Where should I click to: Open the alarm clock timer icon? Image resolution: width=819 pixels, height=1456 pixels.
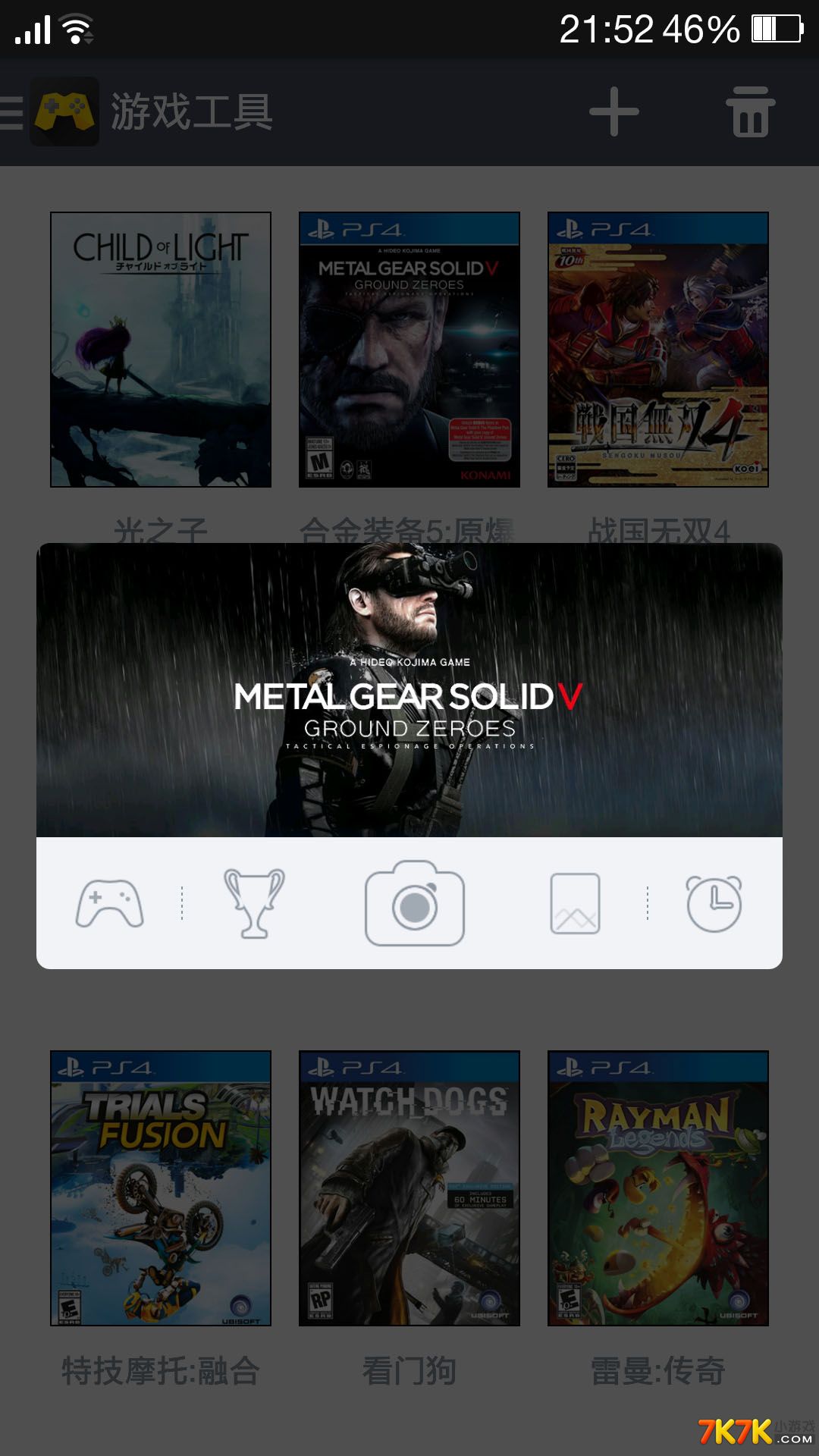click(x=714, y=903)
